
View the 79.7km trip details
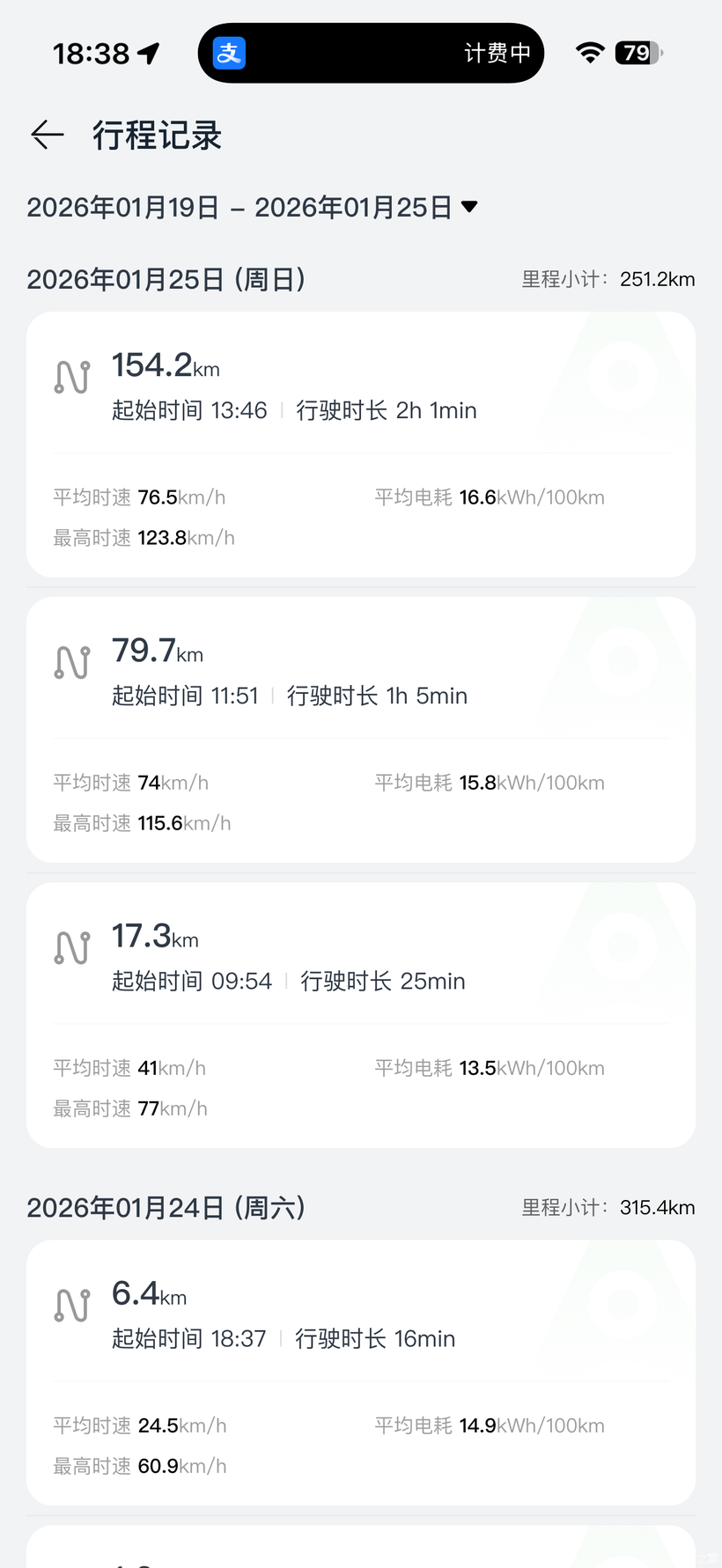[x=361, y=730]
